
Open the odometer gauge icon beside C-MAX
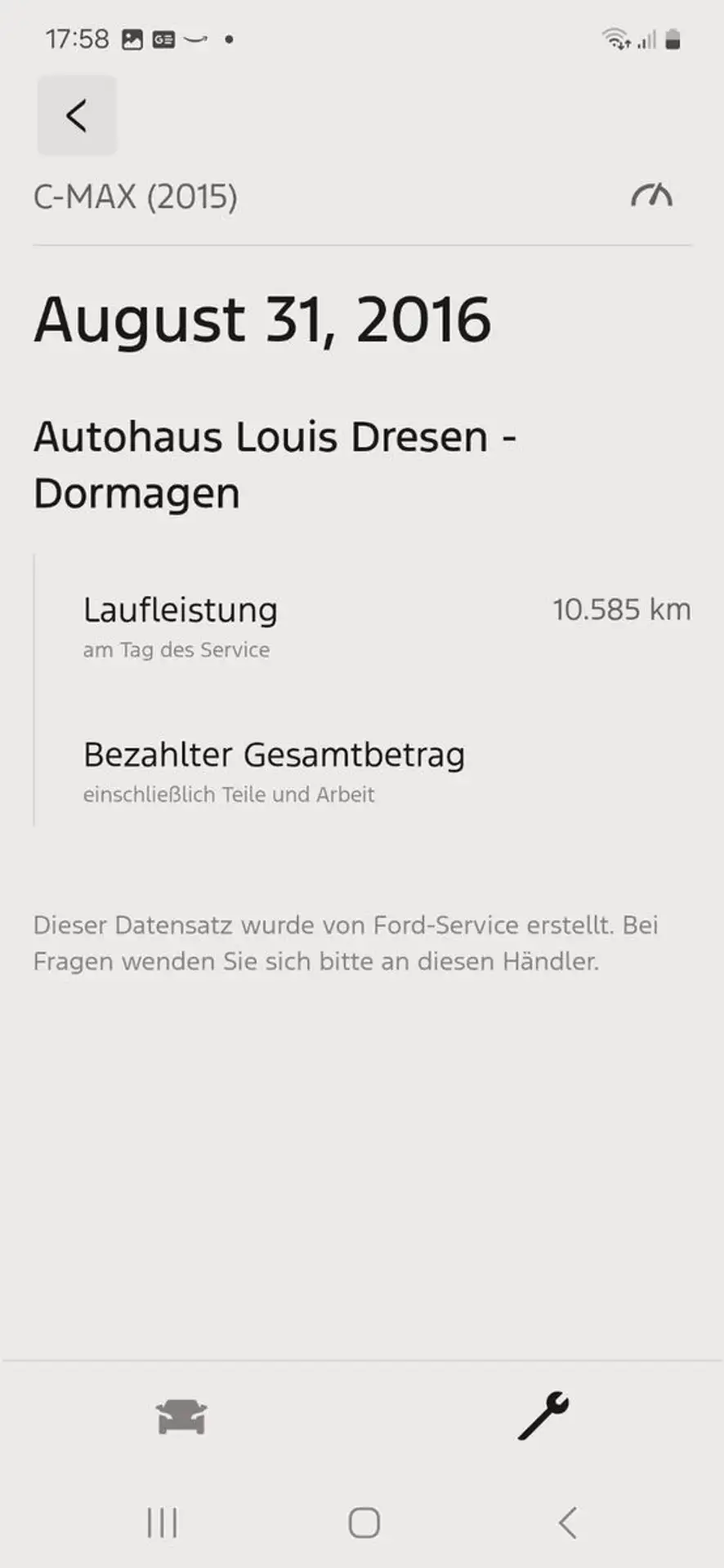(651, 195)
